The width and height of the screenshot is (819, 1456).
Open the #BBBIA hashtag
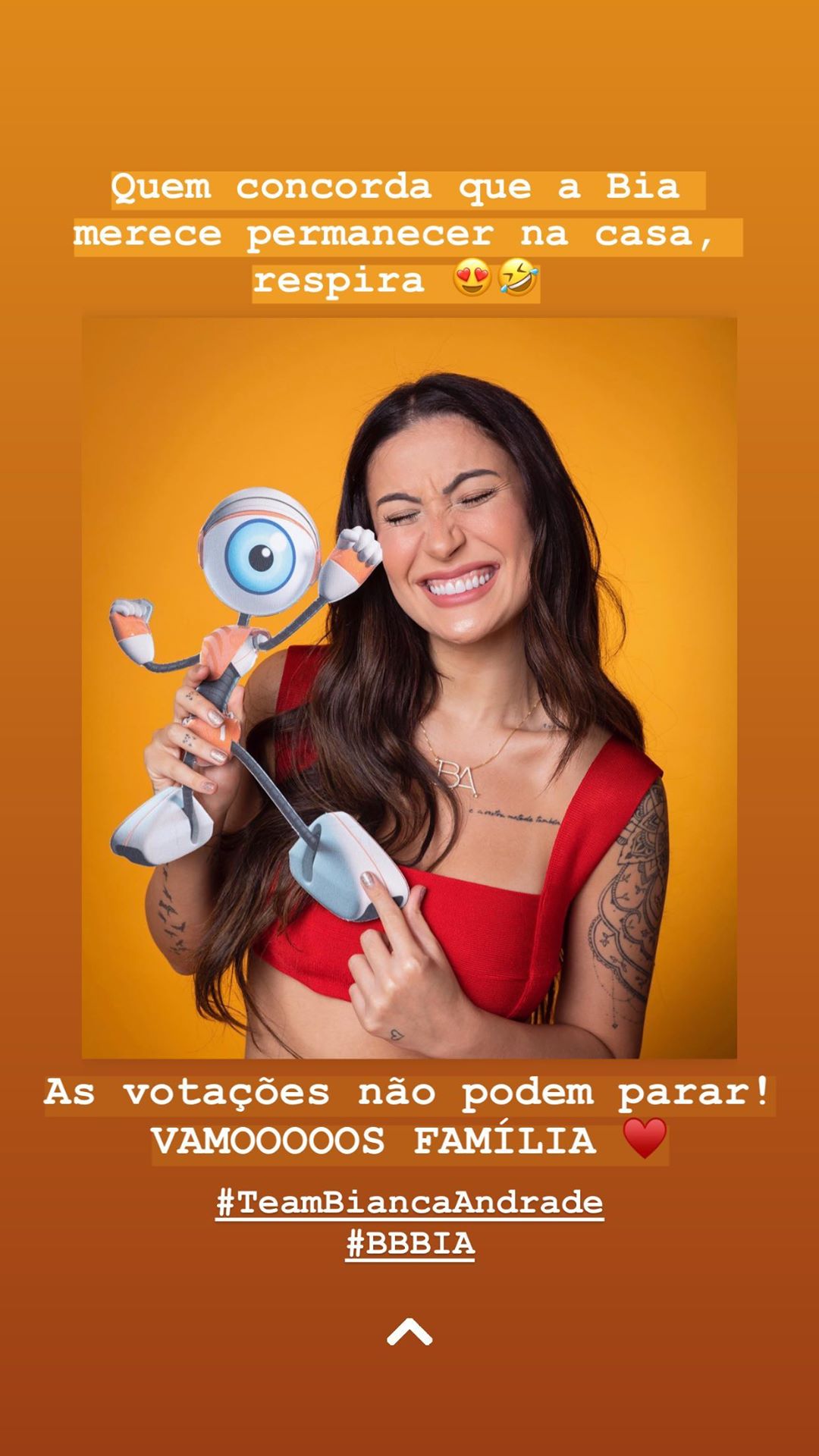[409, 1244]
